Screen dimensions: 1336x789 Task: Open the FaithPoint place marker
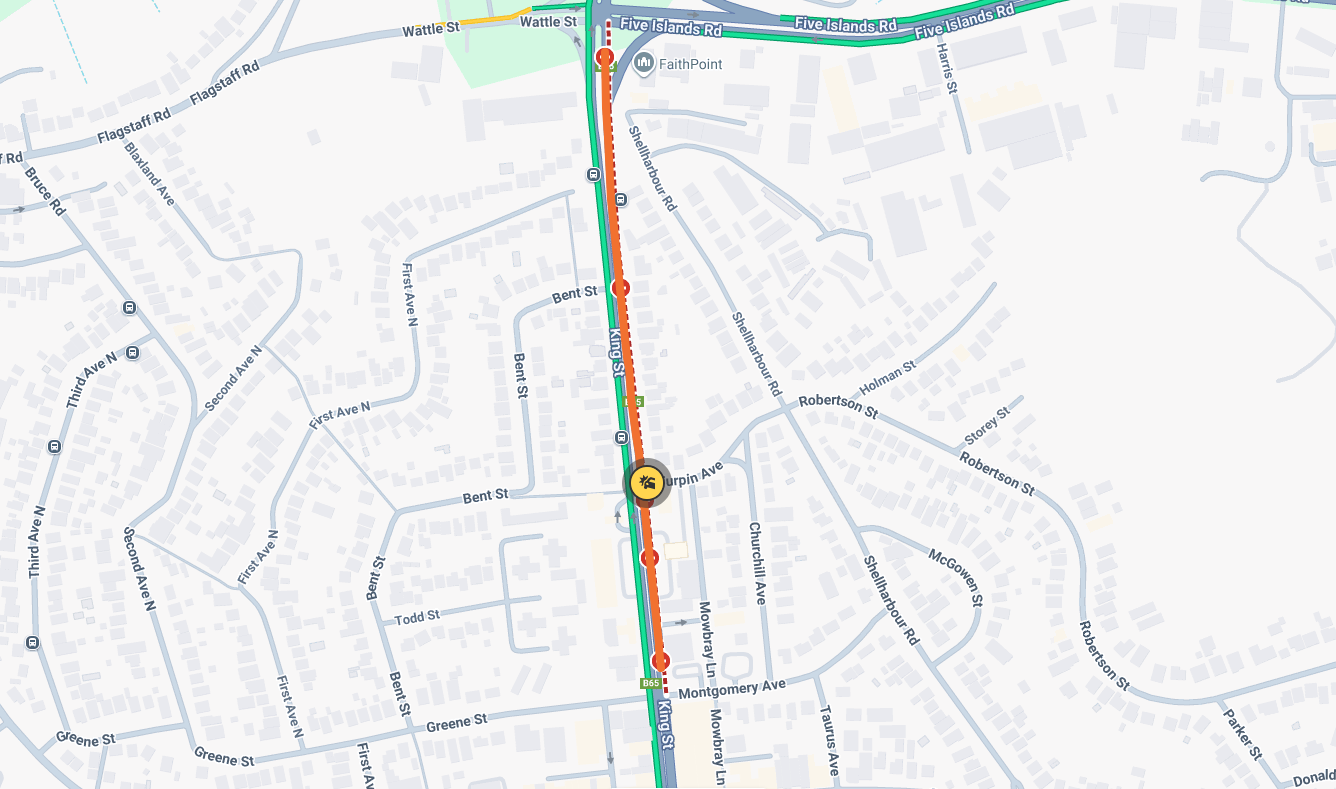click(x=643, y=63)
